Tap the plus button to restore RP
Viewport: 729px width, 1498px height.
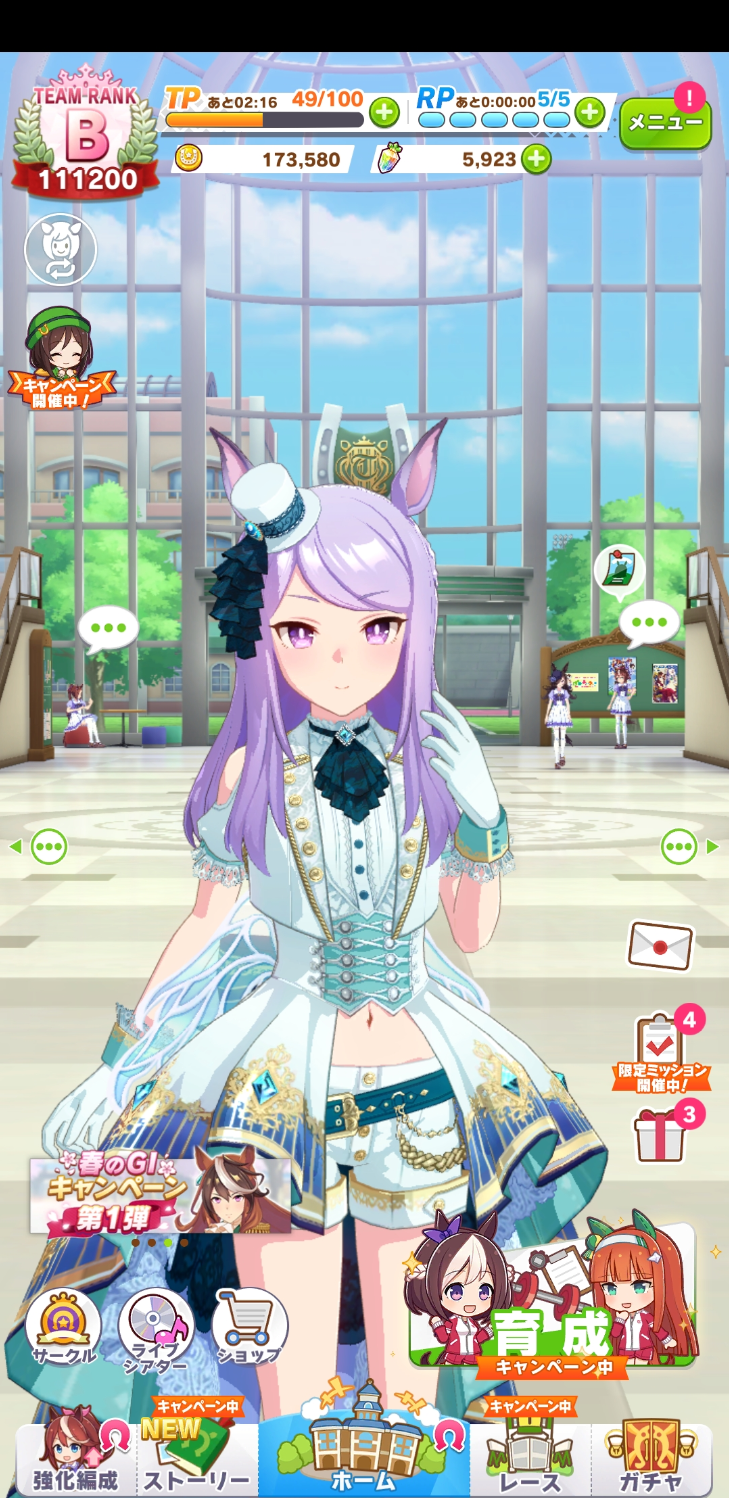click(590, 113)
